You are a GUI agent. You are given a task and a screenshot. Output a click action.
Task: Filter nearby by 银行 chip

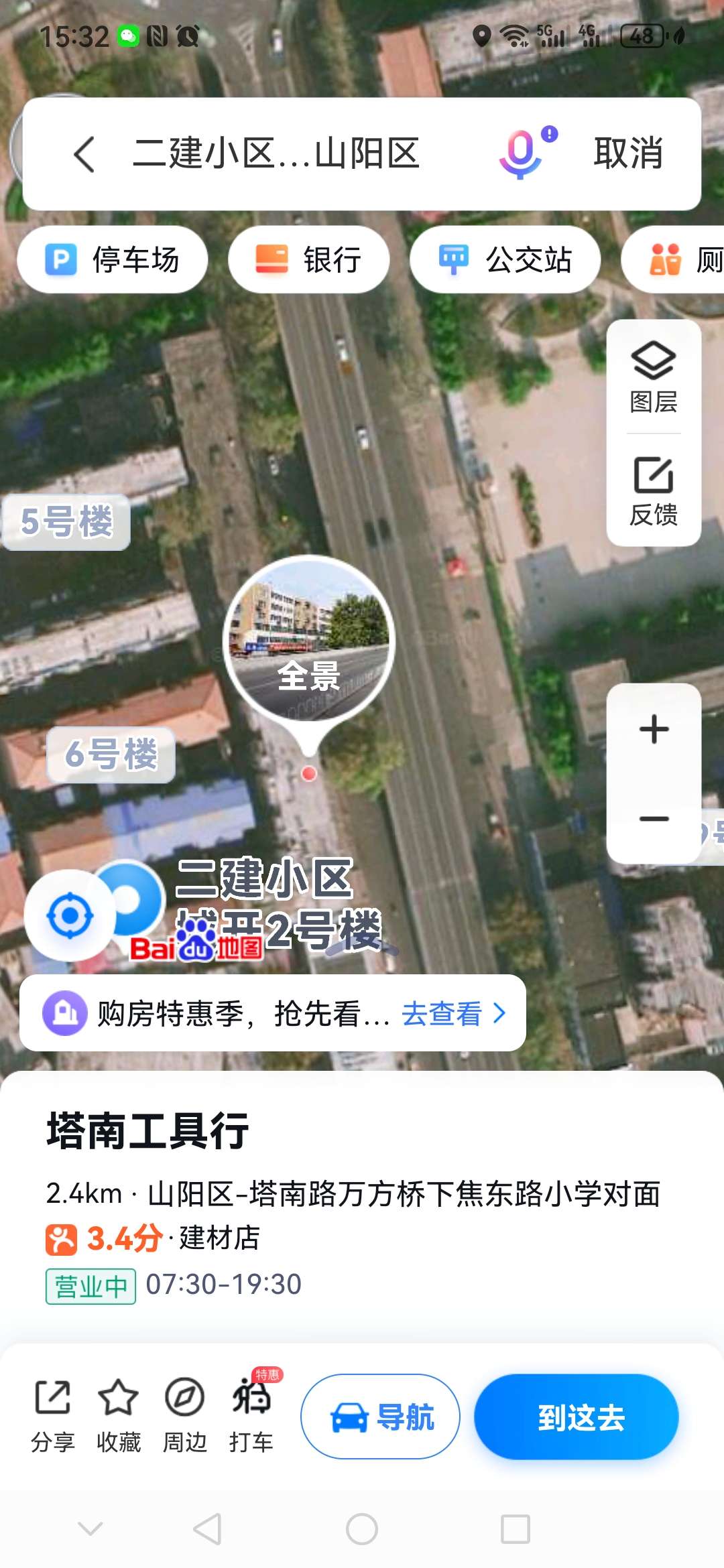click(309, 260)
